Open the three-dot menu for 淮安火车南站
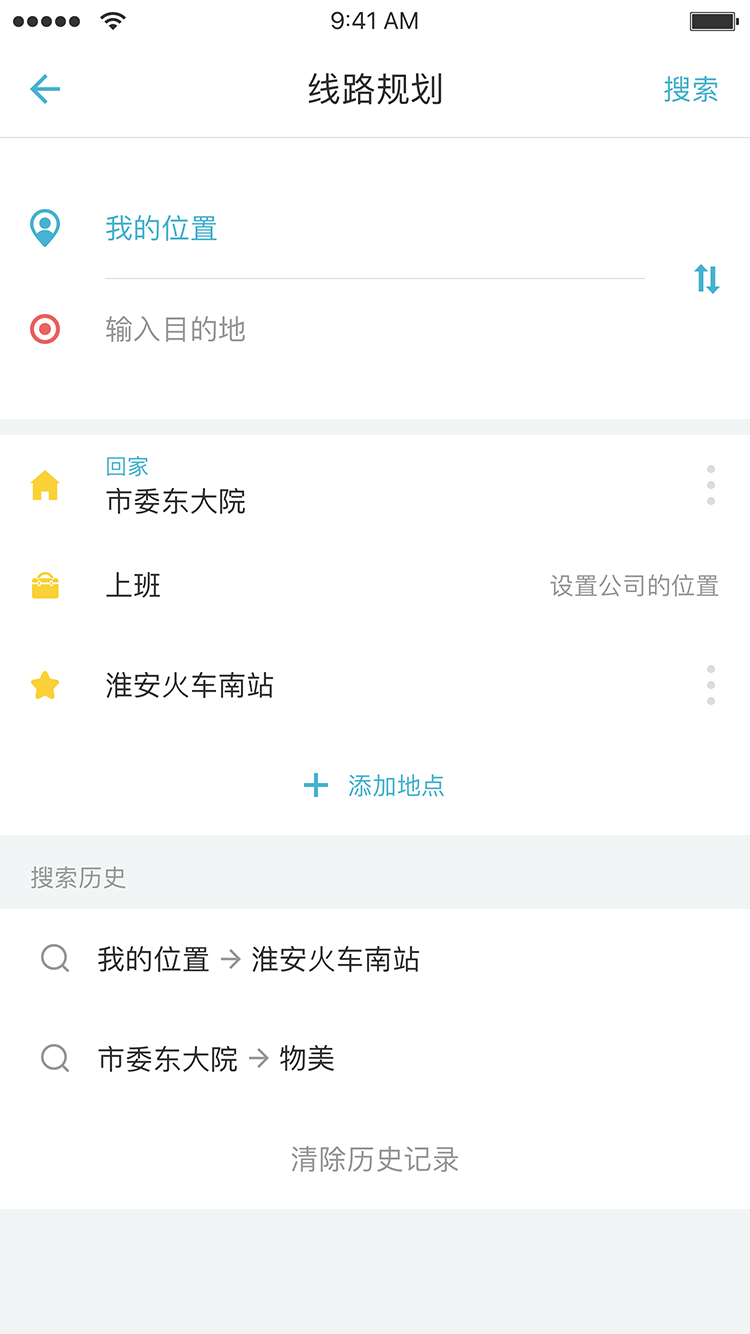Viewport: 750px width, 1334px height. pyautogui.click(x=710, y=685)
